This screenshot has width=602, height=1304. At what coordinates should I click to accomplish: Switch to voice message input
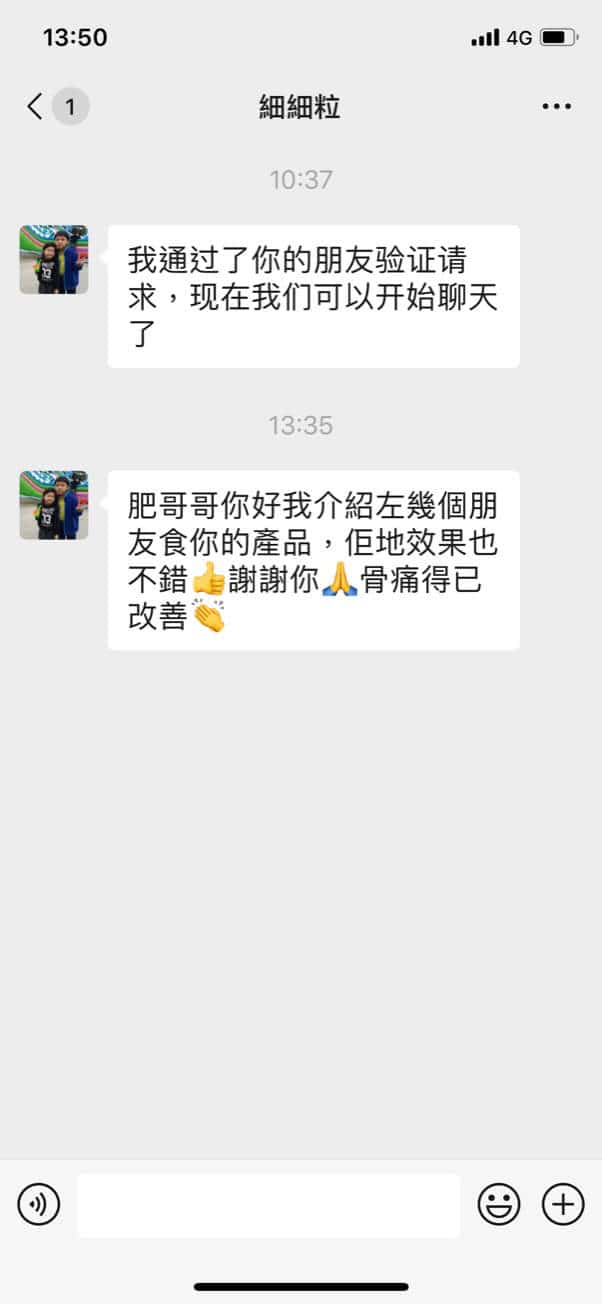pyautogui.click(x=39, y=1204)
